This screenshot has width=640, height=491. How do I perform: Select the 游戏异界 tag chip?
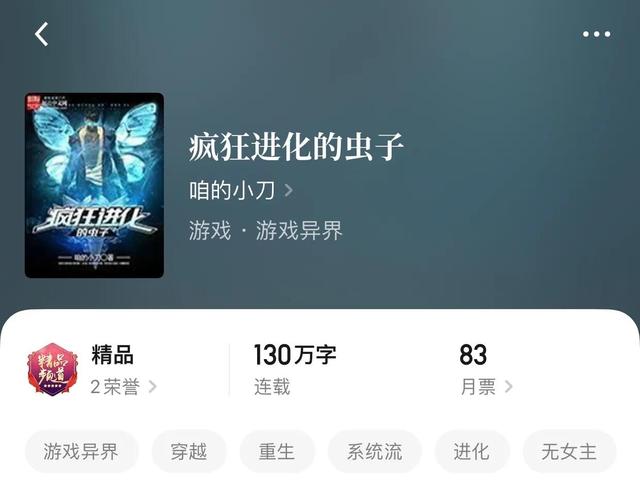pos(81,451)
